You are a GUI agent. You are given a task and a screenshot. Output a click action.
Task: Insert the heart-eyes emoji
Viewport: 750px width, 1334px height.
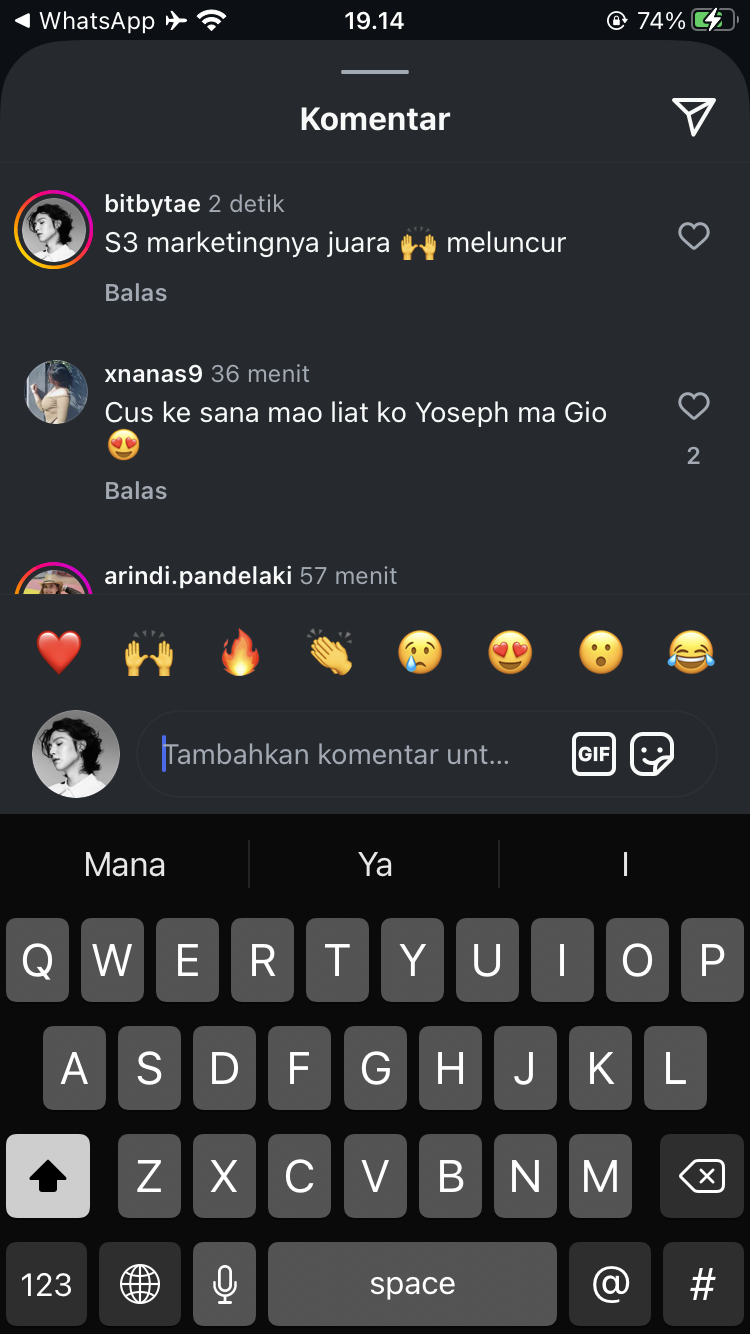(510, 654)
